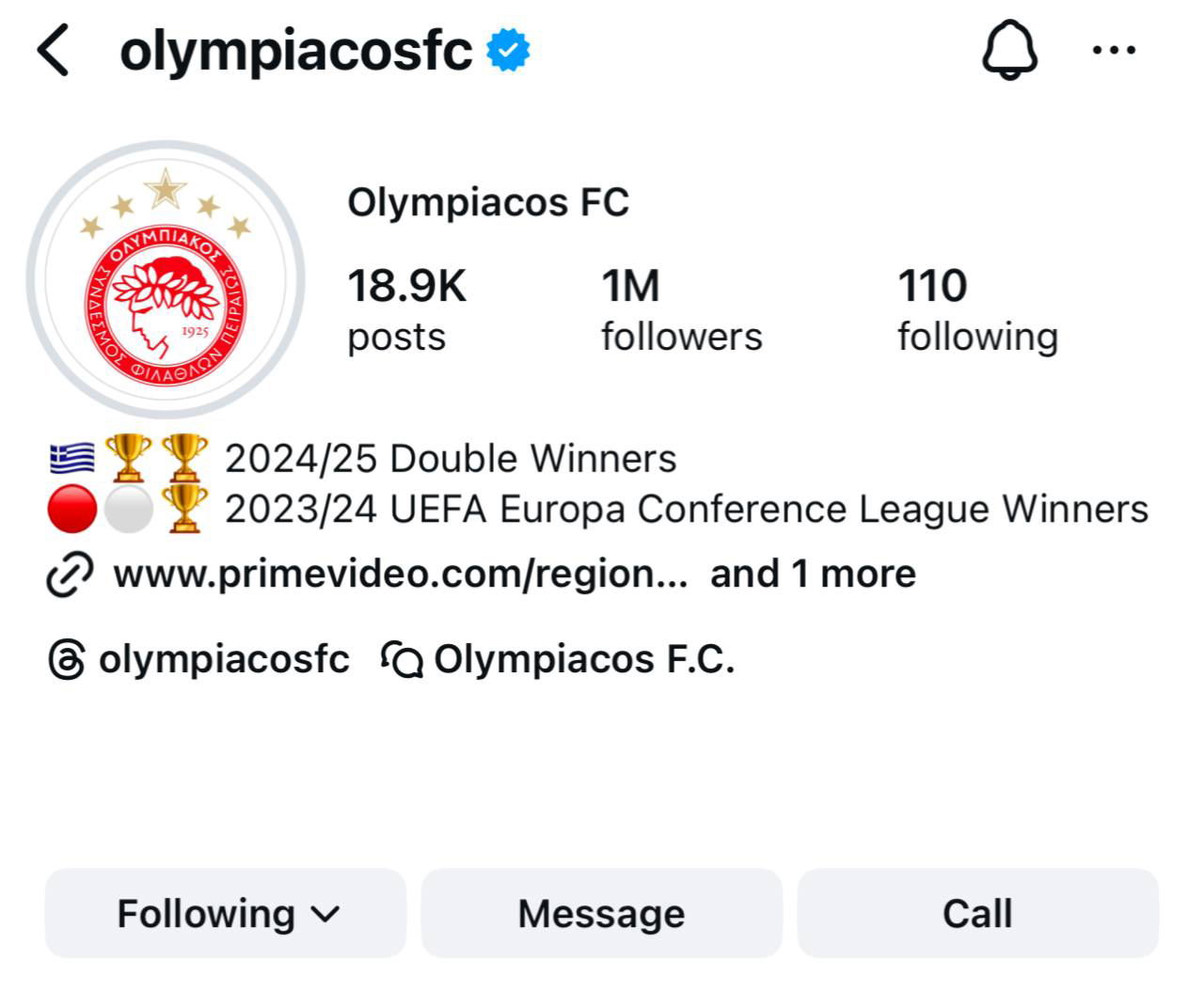Open the 110 following list
The height and width of the screenshot is (991, 1204).
click(x=976, y=309)
